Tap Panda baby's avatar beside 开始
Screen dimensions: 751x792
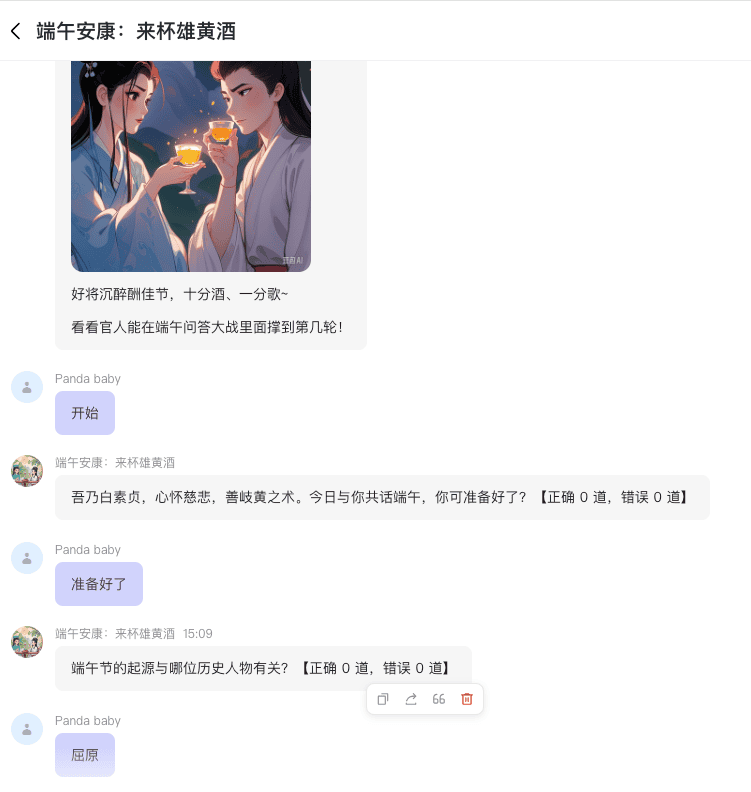(27, 387)
